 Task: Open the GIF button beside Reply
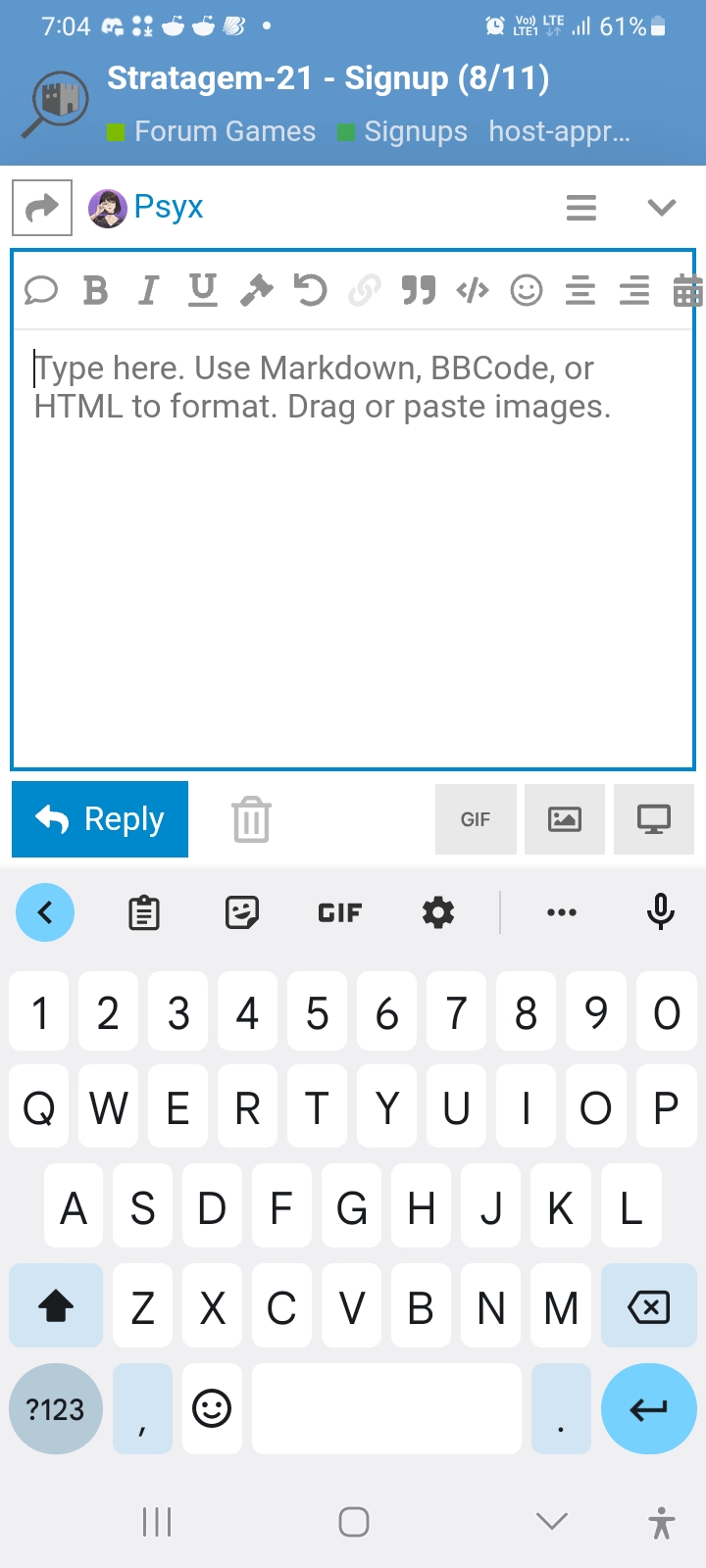pos(476,819)
